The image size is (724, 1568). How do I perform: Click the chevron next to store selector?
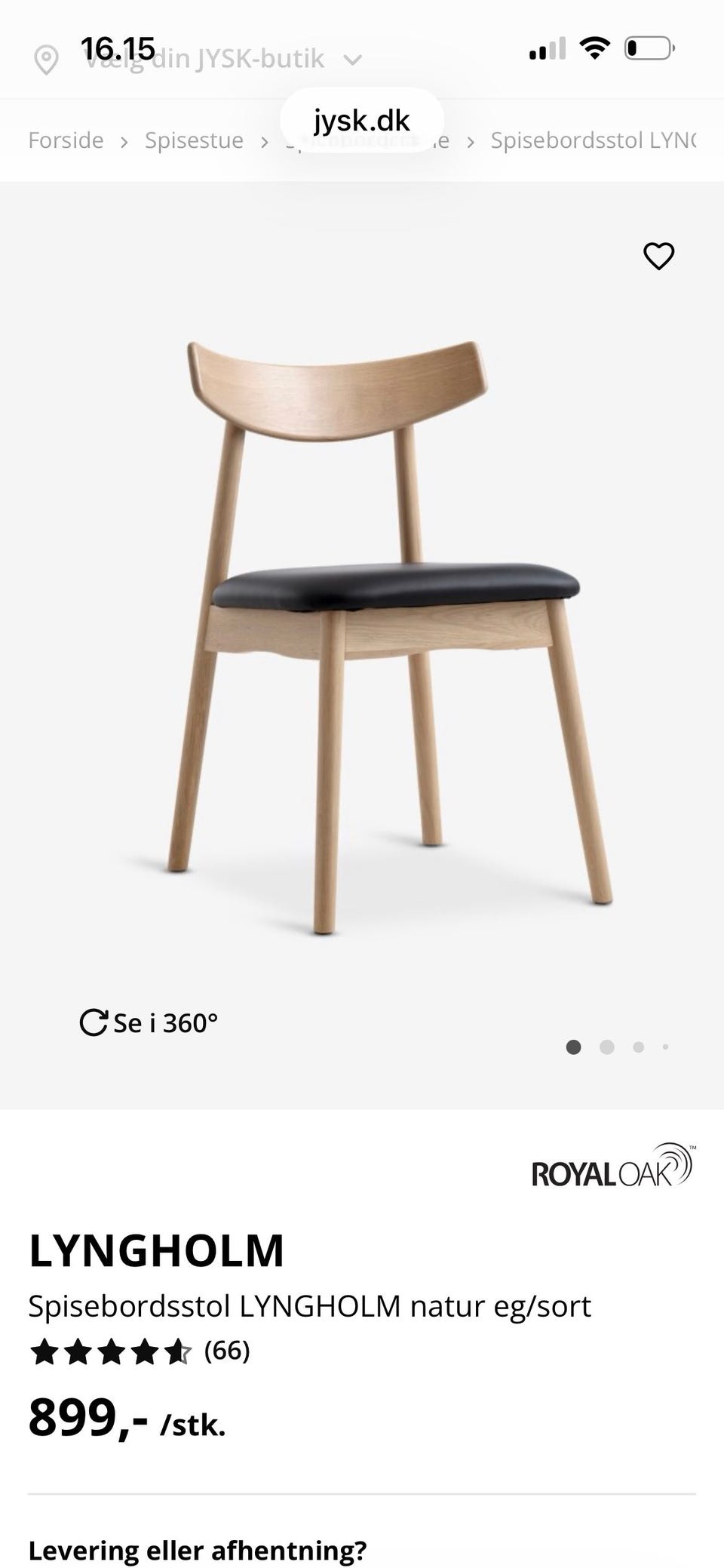tap(351, 60)
